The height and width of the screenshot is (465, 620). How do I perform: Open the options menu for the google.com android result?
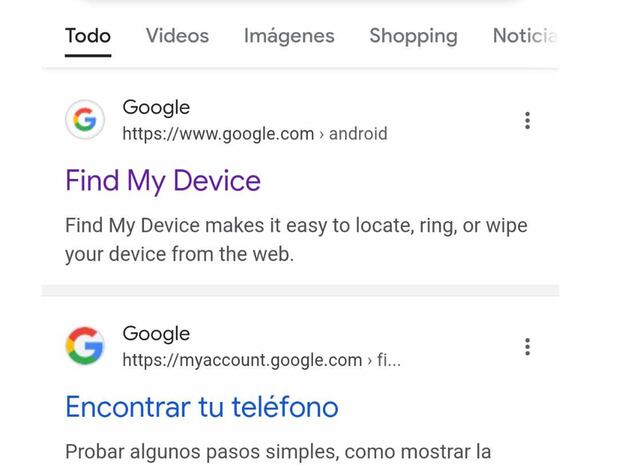pos(527,121)
